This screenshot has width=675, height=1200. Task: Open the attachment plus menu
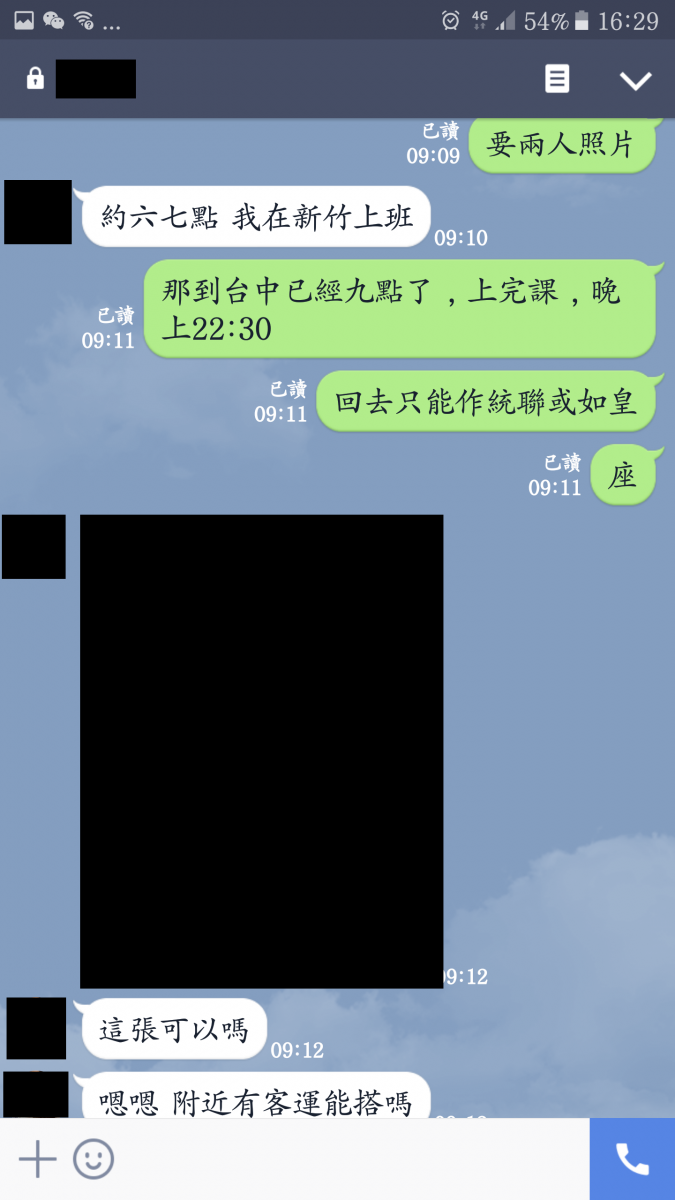(38, 1159)
